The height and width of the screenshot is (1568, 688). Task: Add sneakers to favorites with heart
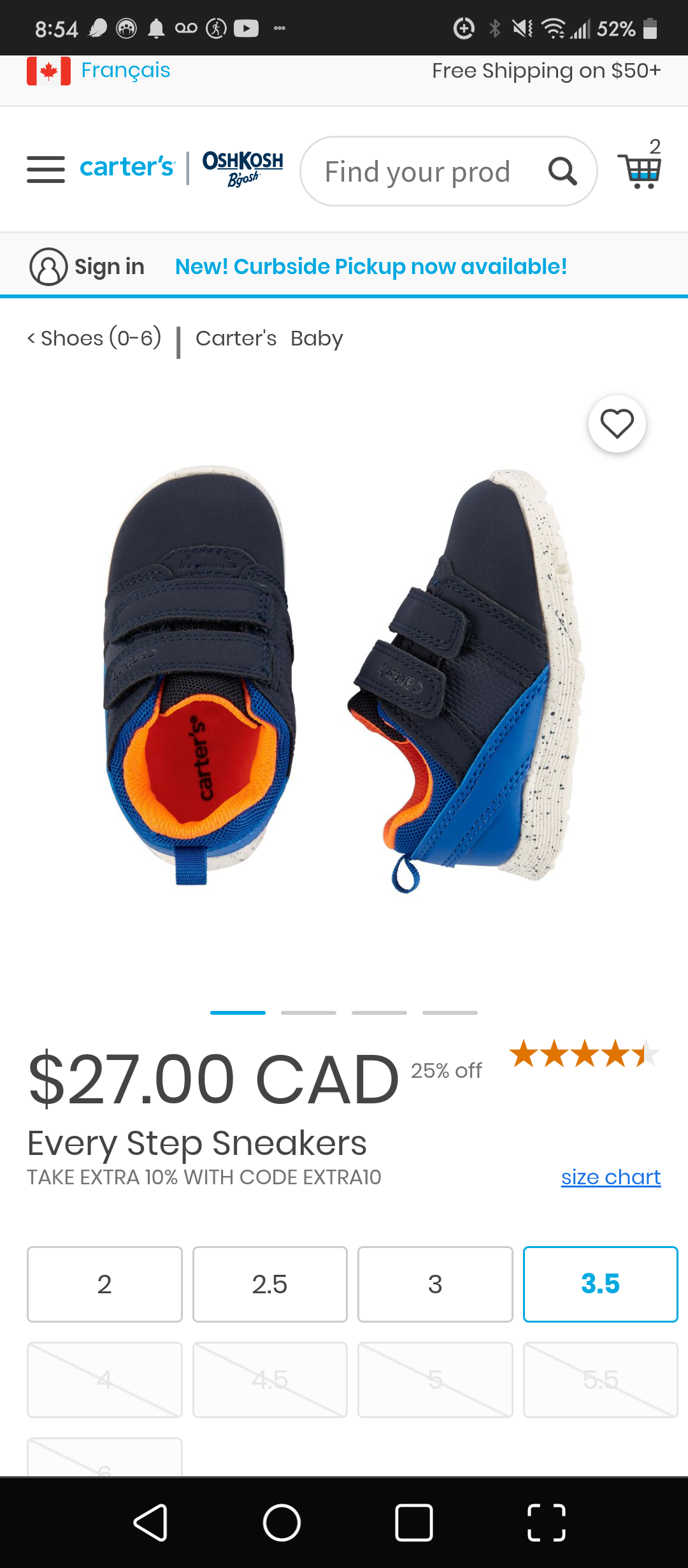pos(617,424)
